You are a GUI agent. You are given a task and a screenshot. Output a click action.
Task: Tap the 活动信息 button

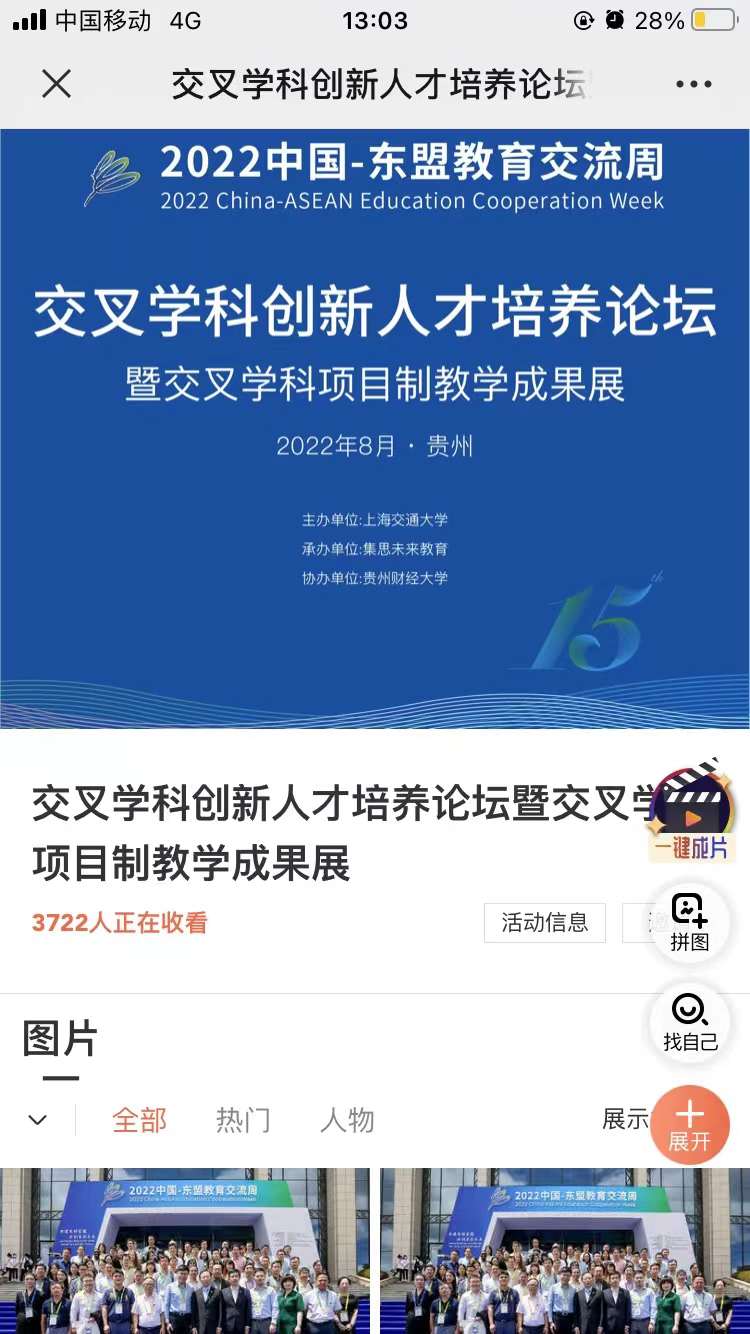545,922
